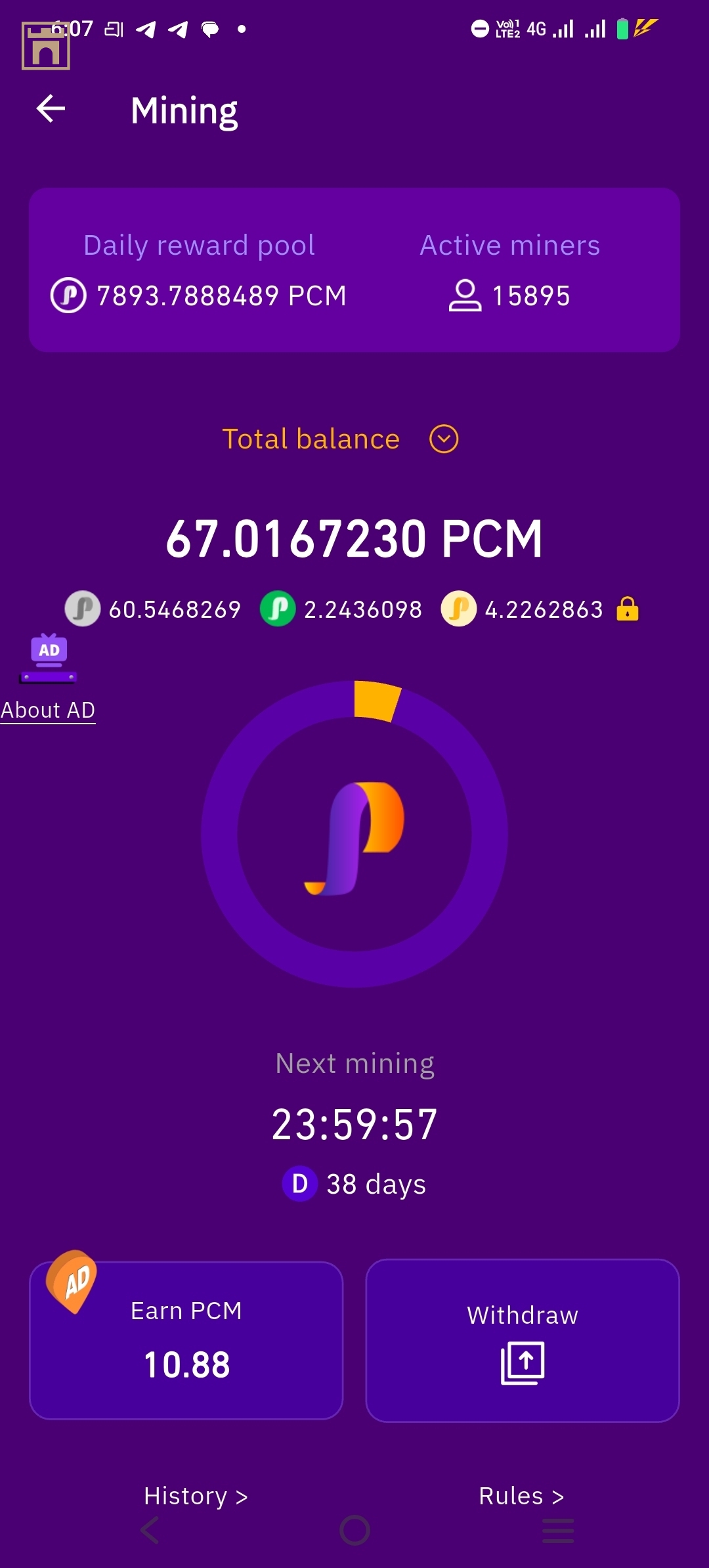Open the About AD link

48,710
